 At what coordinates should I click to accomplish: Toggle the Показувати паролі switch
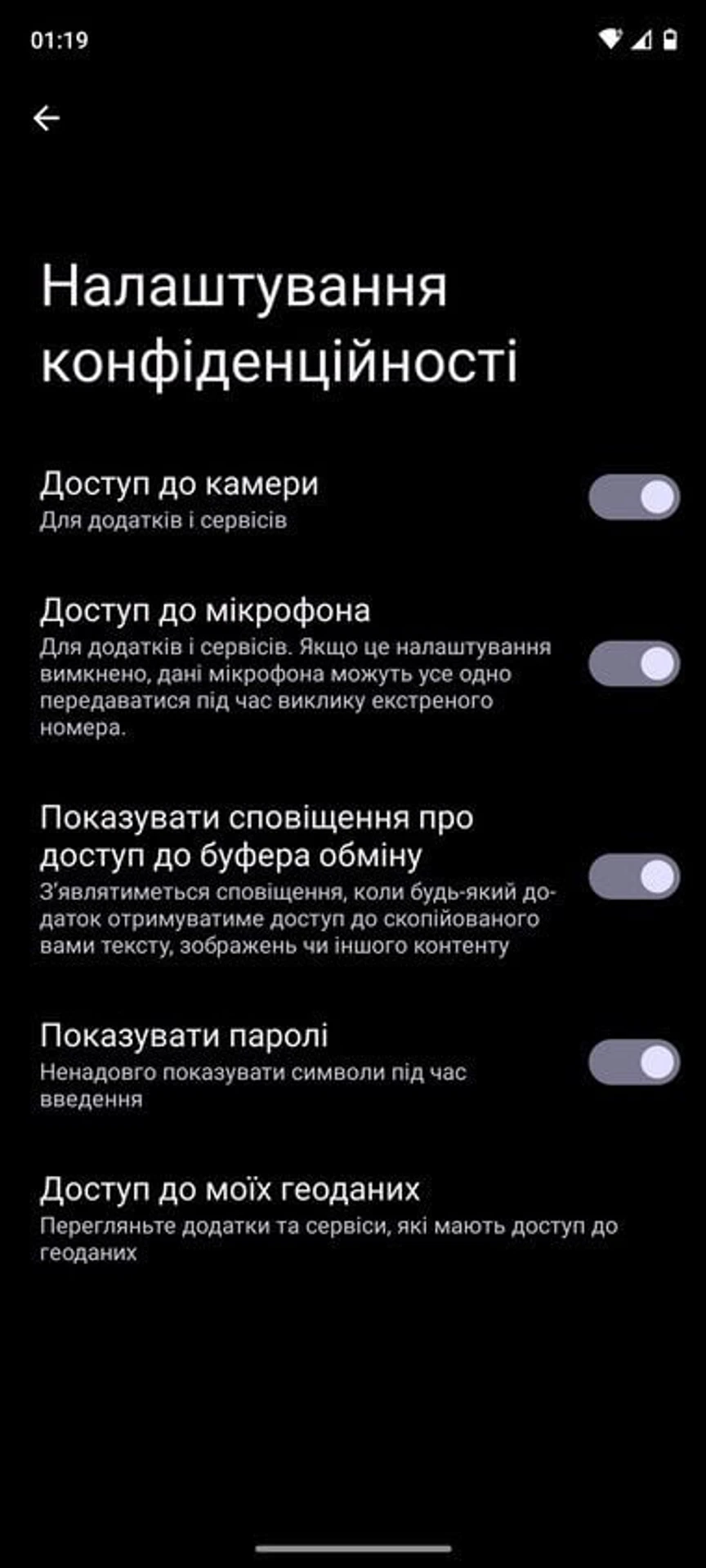click(x=634, y=1062)
